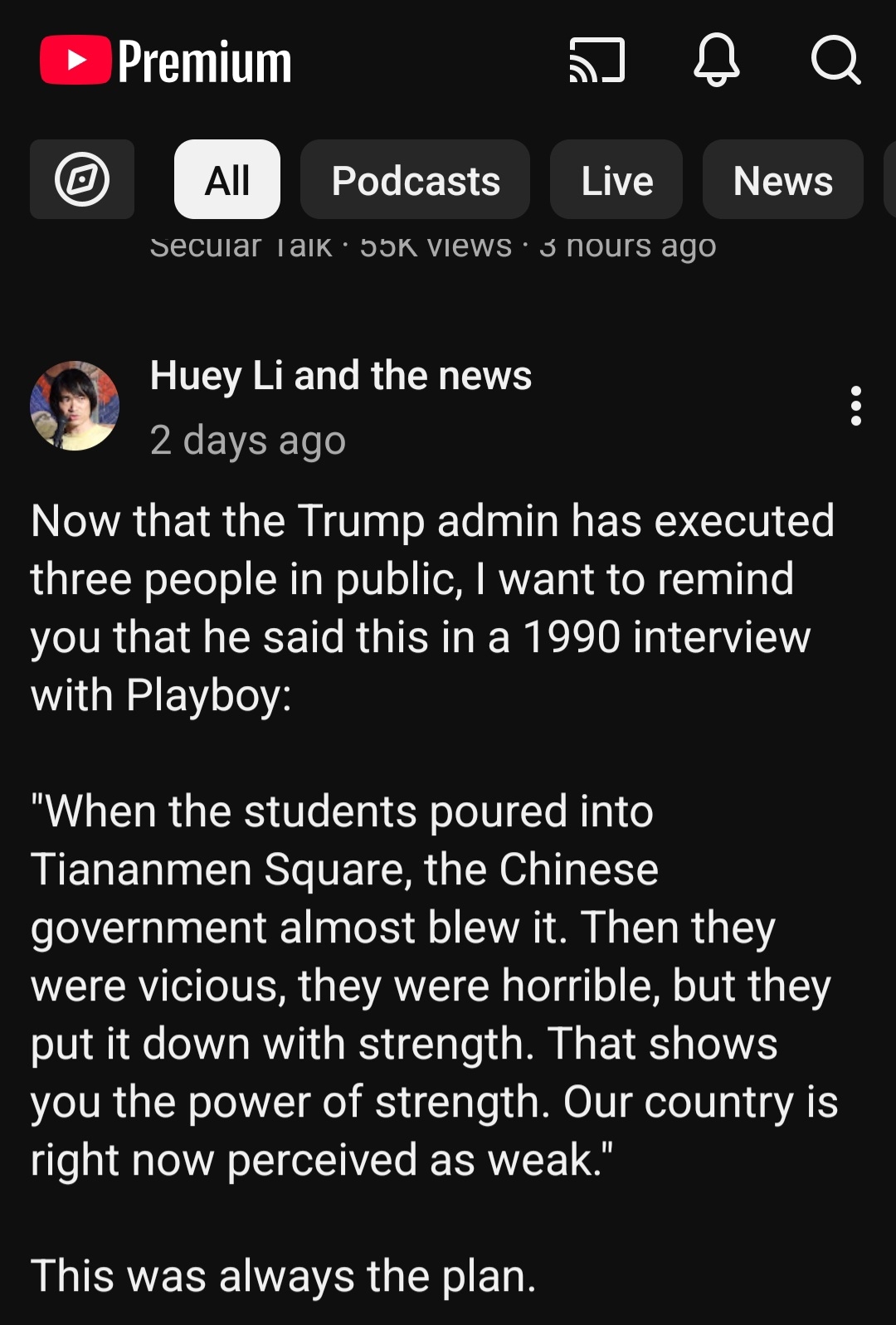Select the All filter chip

point(227,179)
